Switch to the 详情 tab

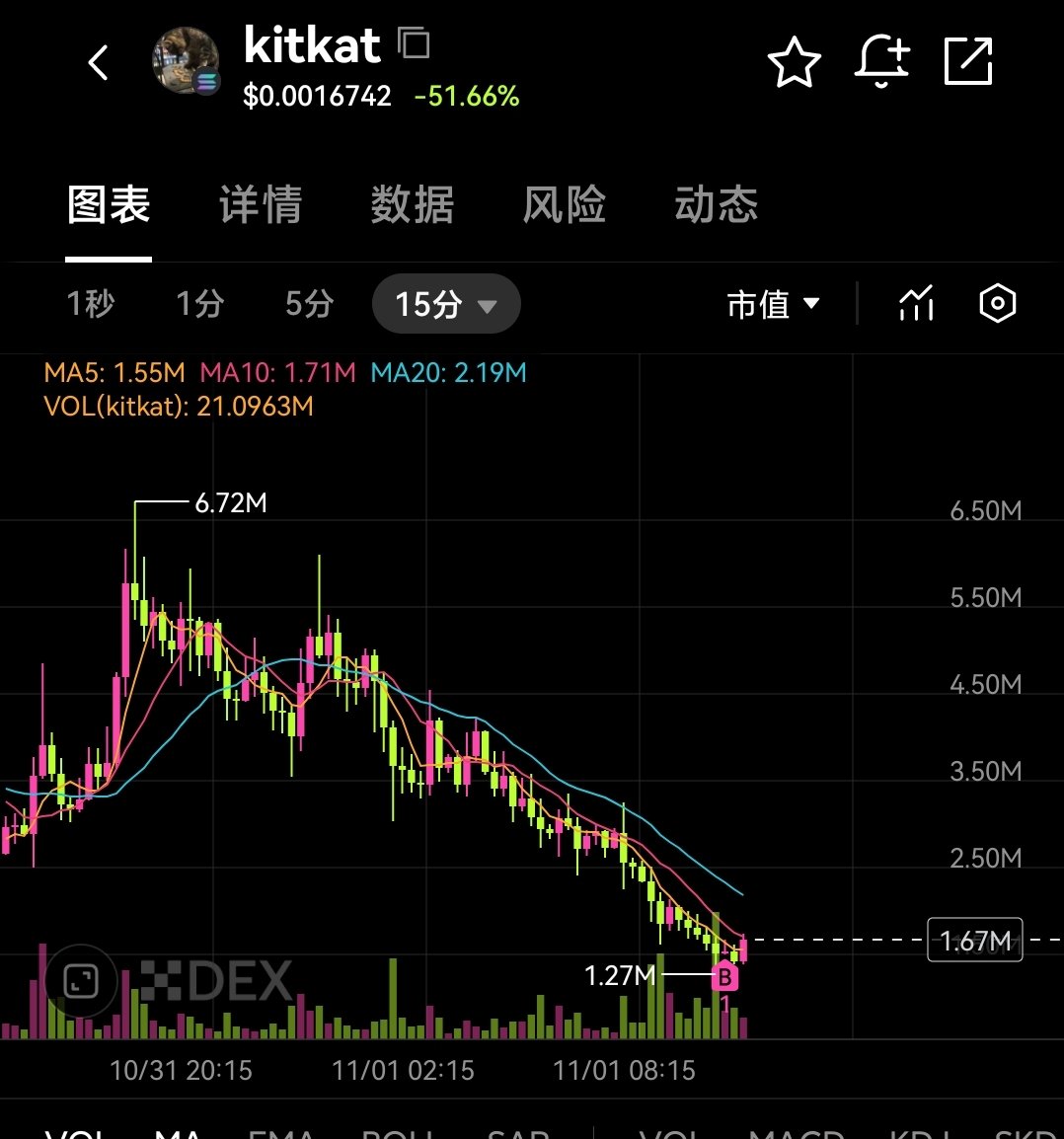(x=261, y=205)
